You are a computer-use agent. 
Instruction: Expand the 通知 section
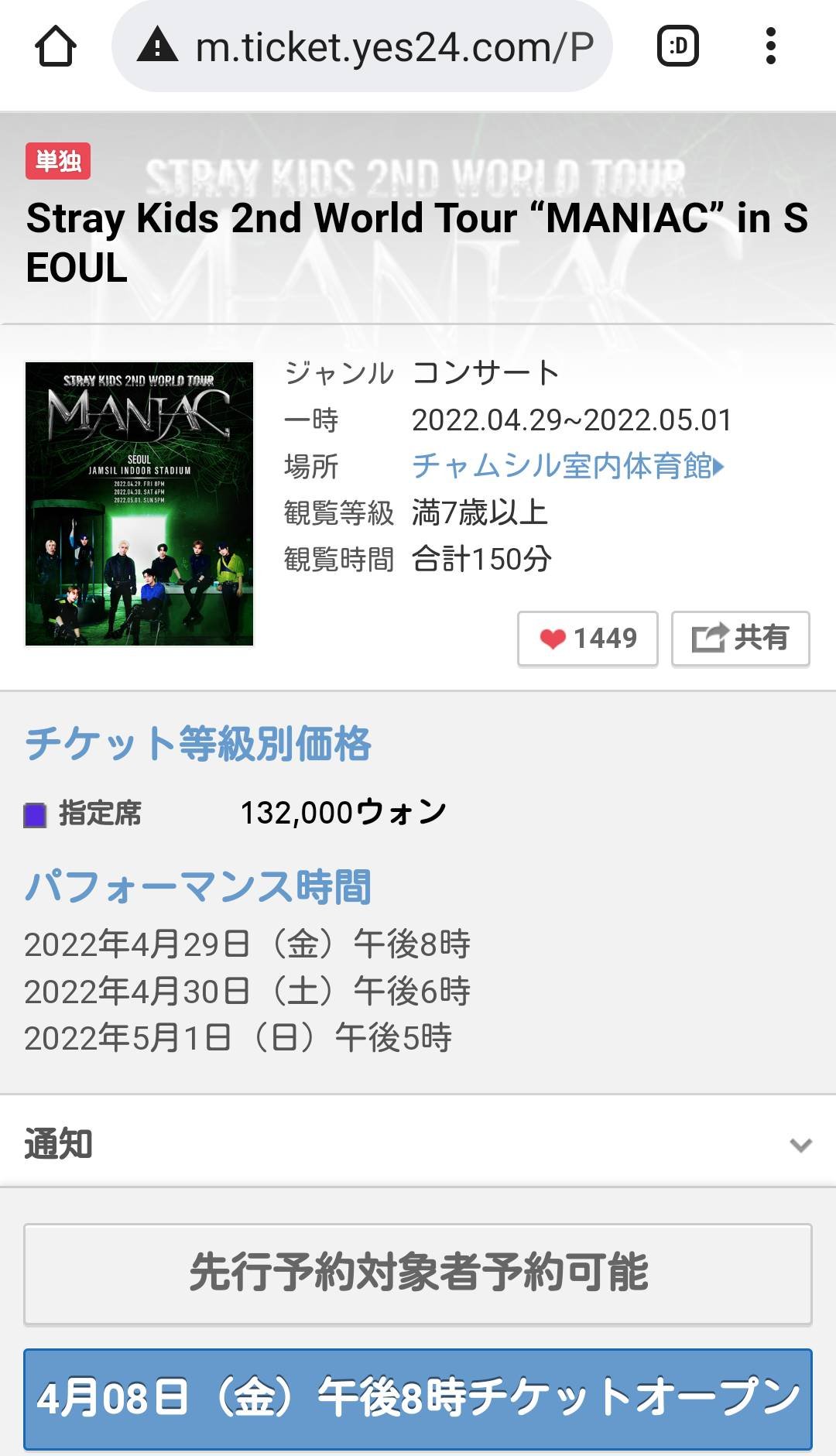click(418, 1144)
